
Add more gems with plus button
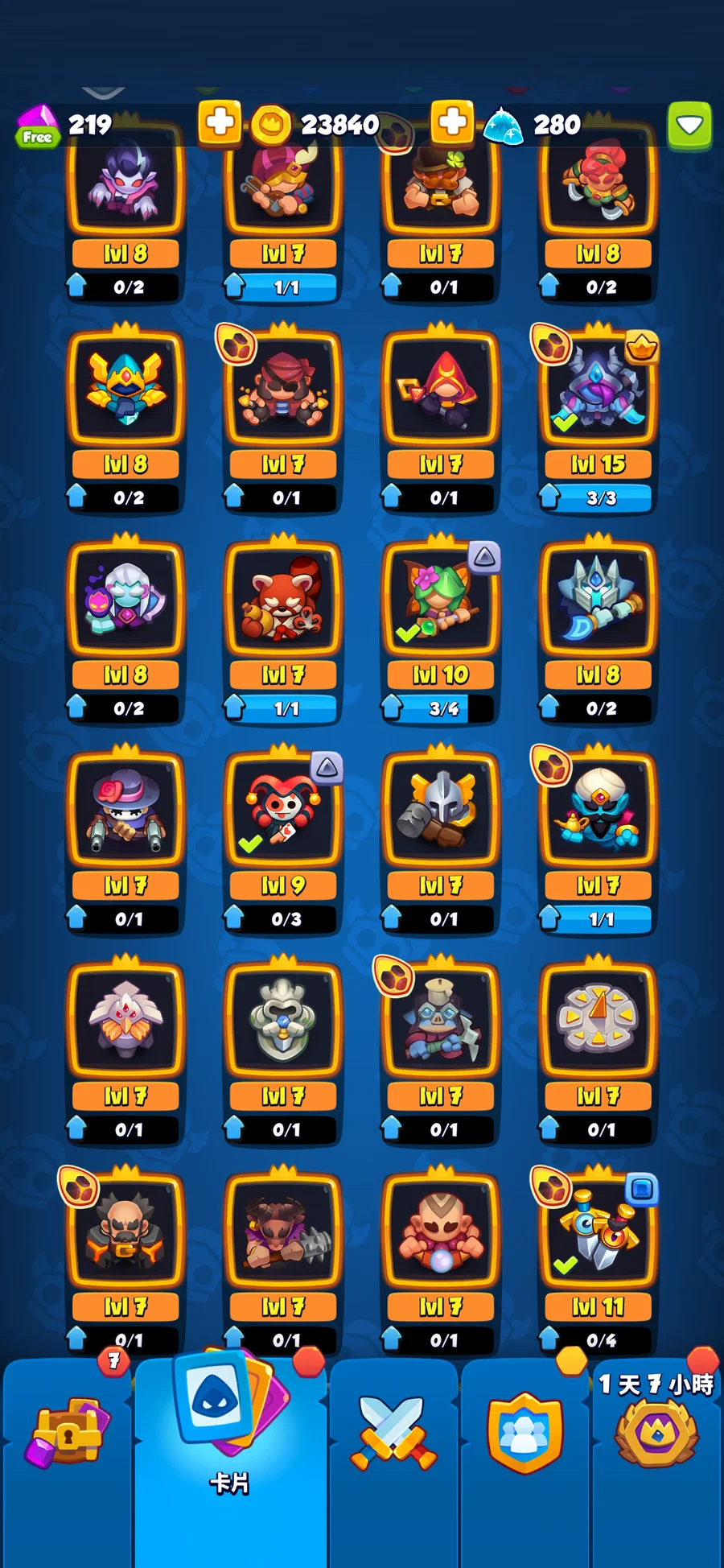(219, 122)
